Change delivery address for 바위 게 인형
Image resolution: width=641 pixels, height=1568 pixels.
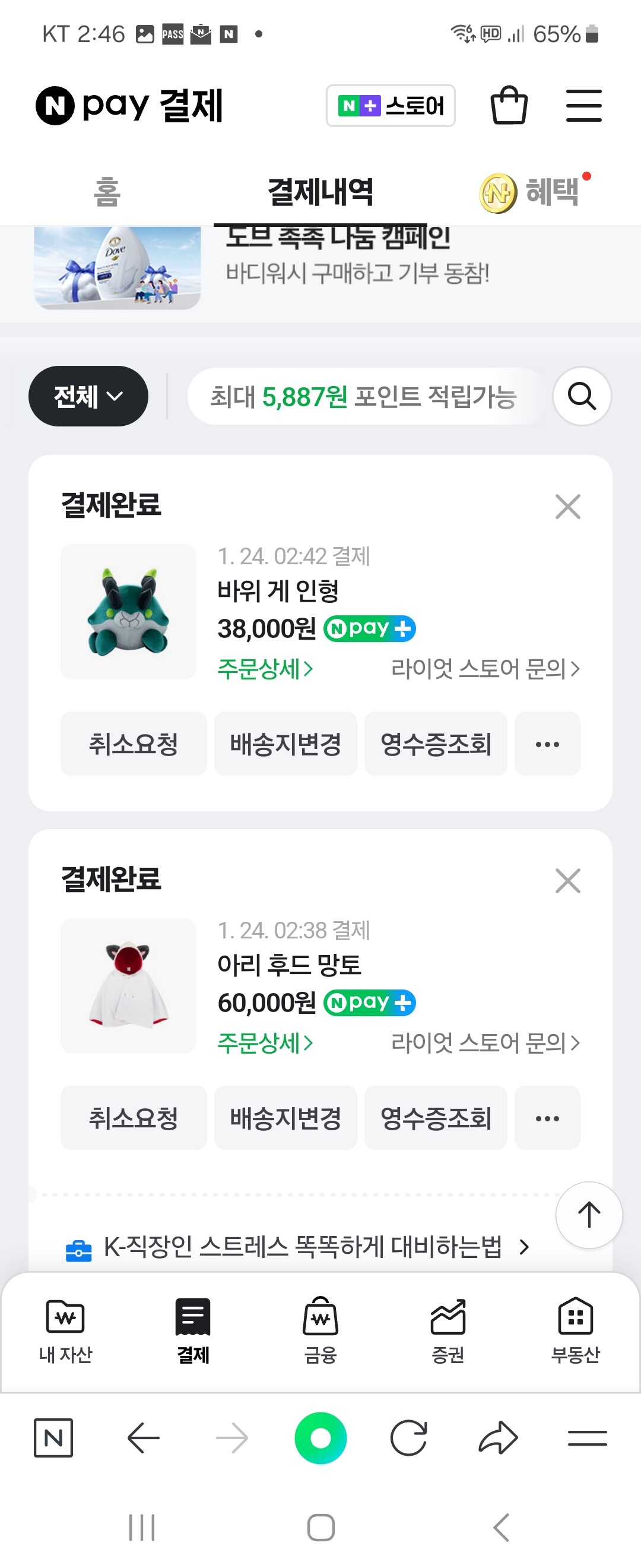(285, 744)
